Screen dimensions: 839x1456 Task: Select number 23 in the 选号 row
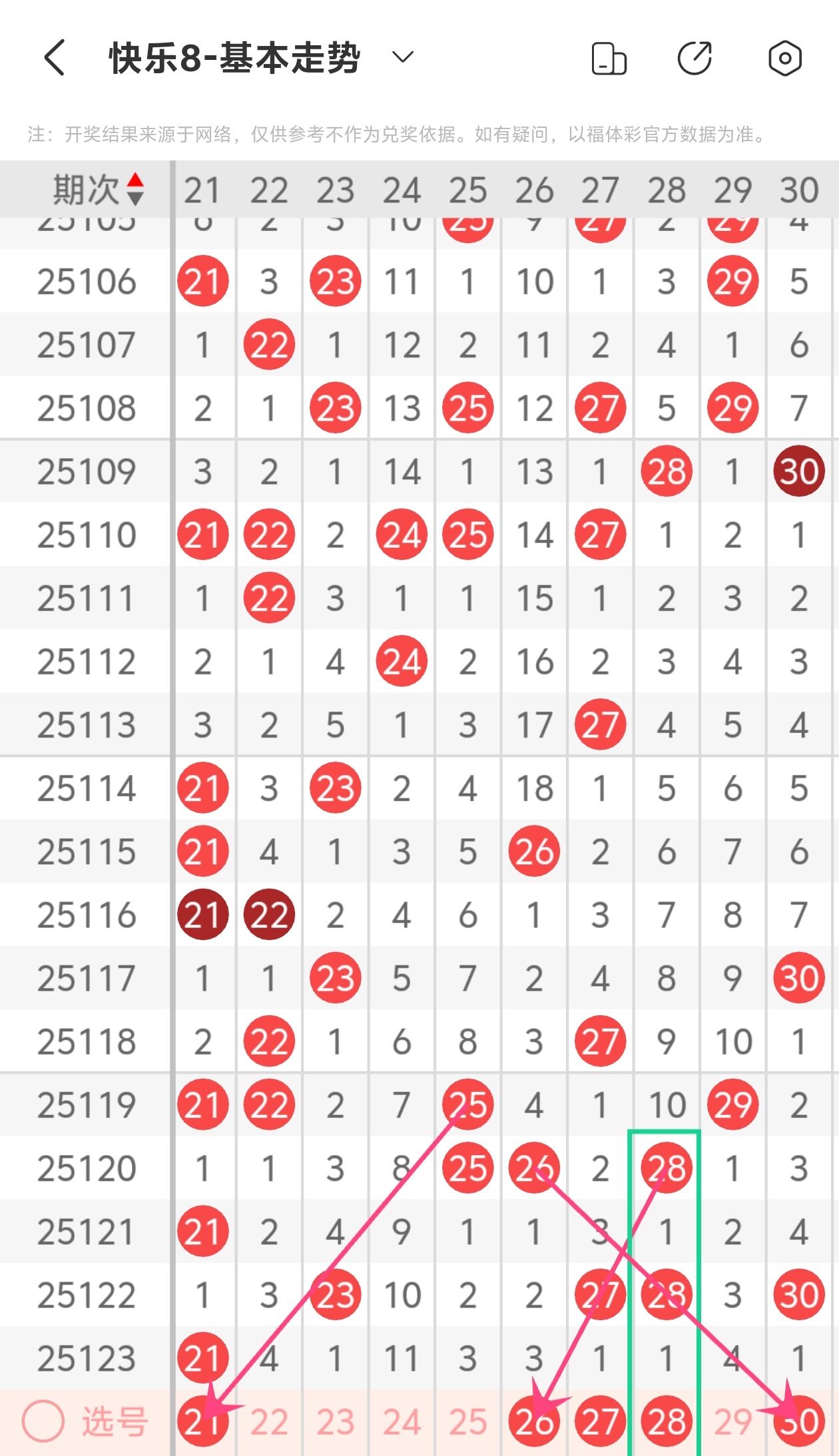pyautogui.click(x=335, y=1421)
